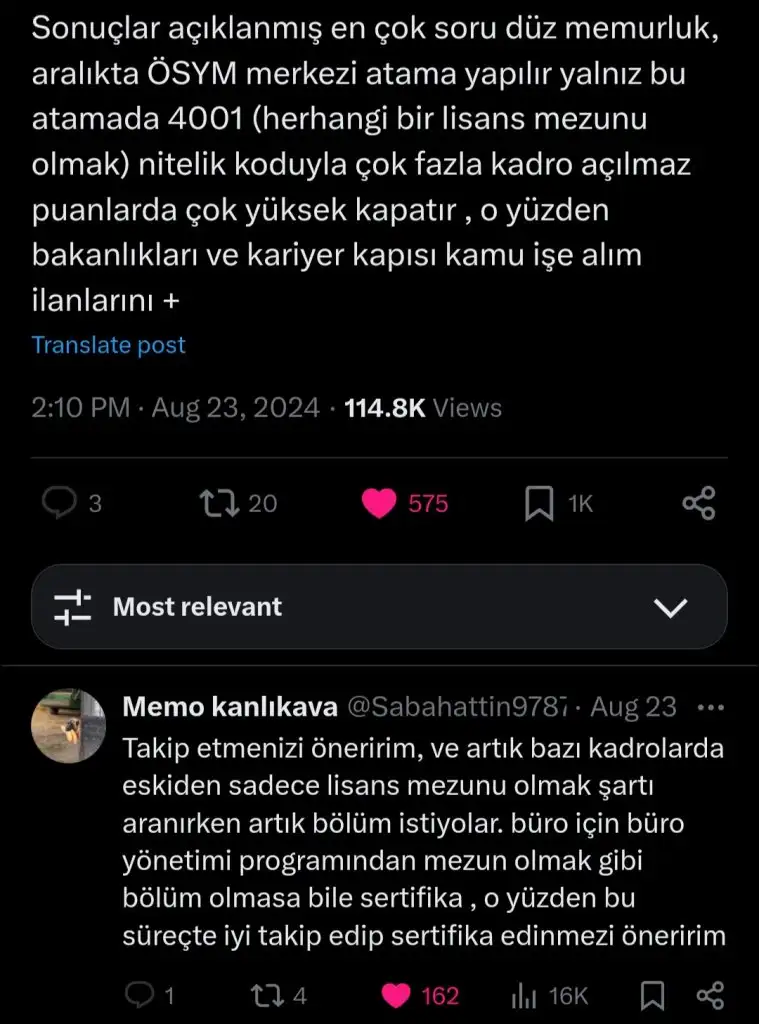Unlike the main post with 575 likes
759x1024 pixels.
coord(379,504)
